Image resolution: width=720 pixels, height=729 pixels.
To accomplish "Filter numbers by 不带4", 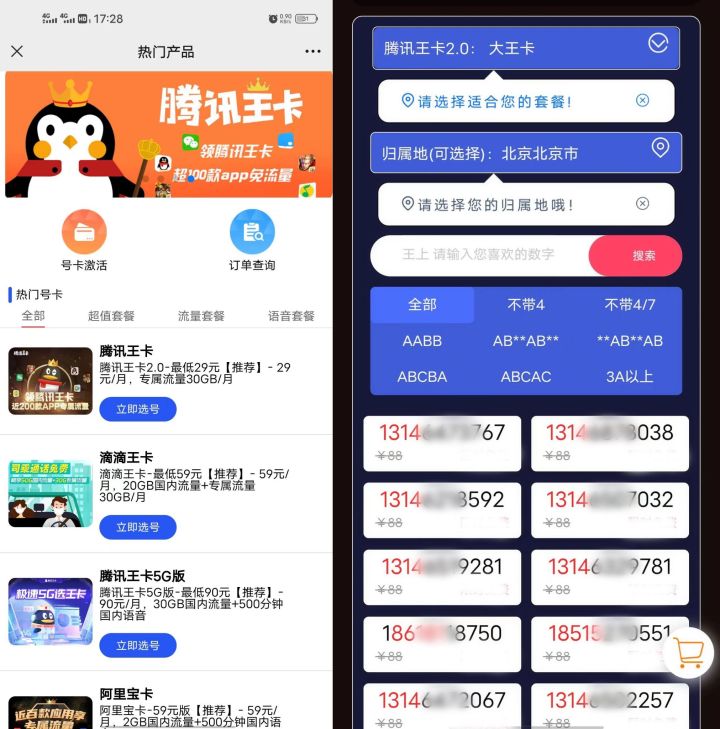I will 526,305.
